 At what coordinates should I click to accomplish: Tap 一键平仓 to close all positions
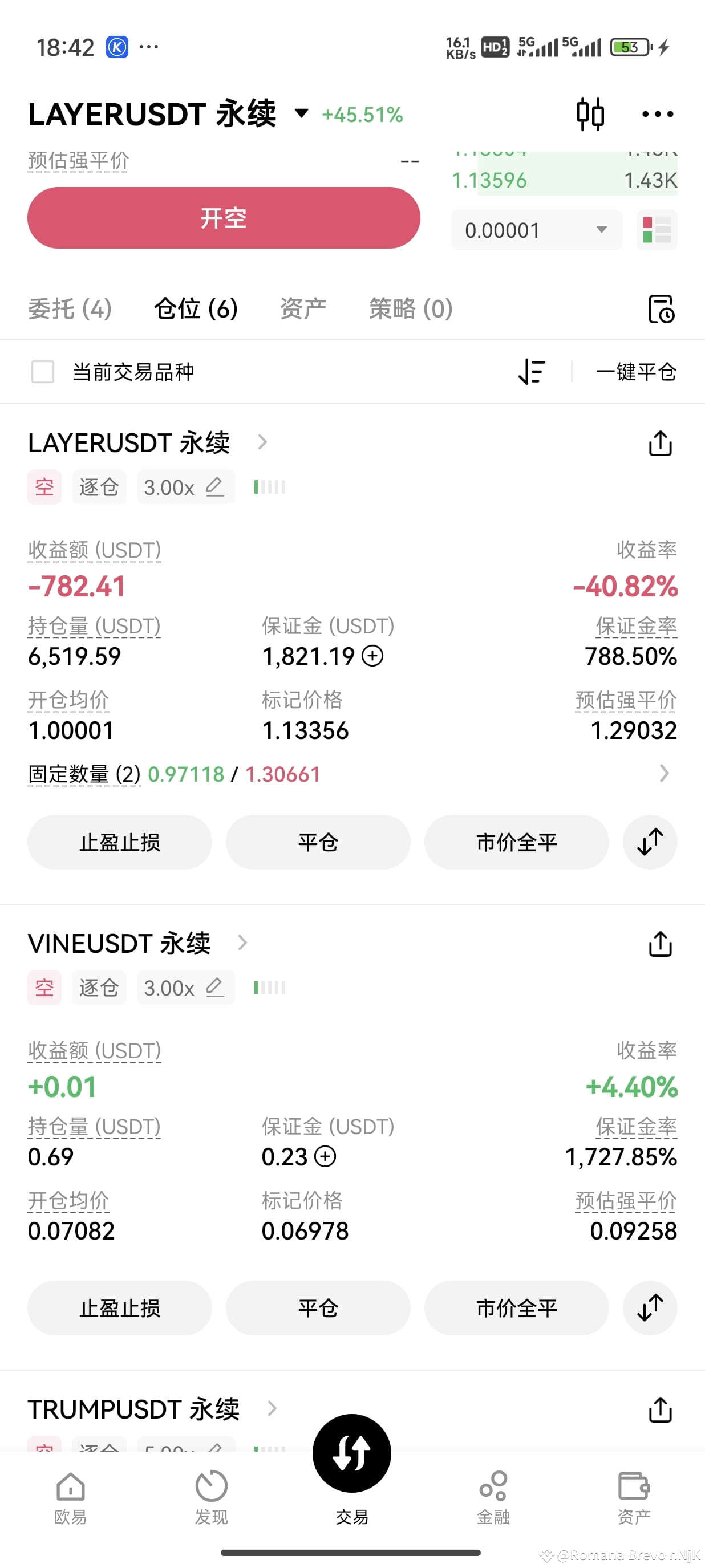(x=635, y=372)
